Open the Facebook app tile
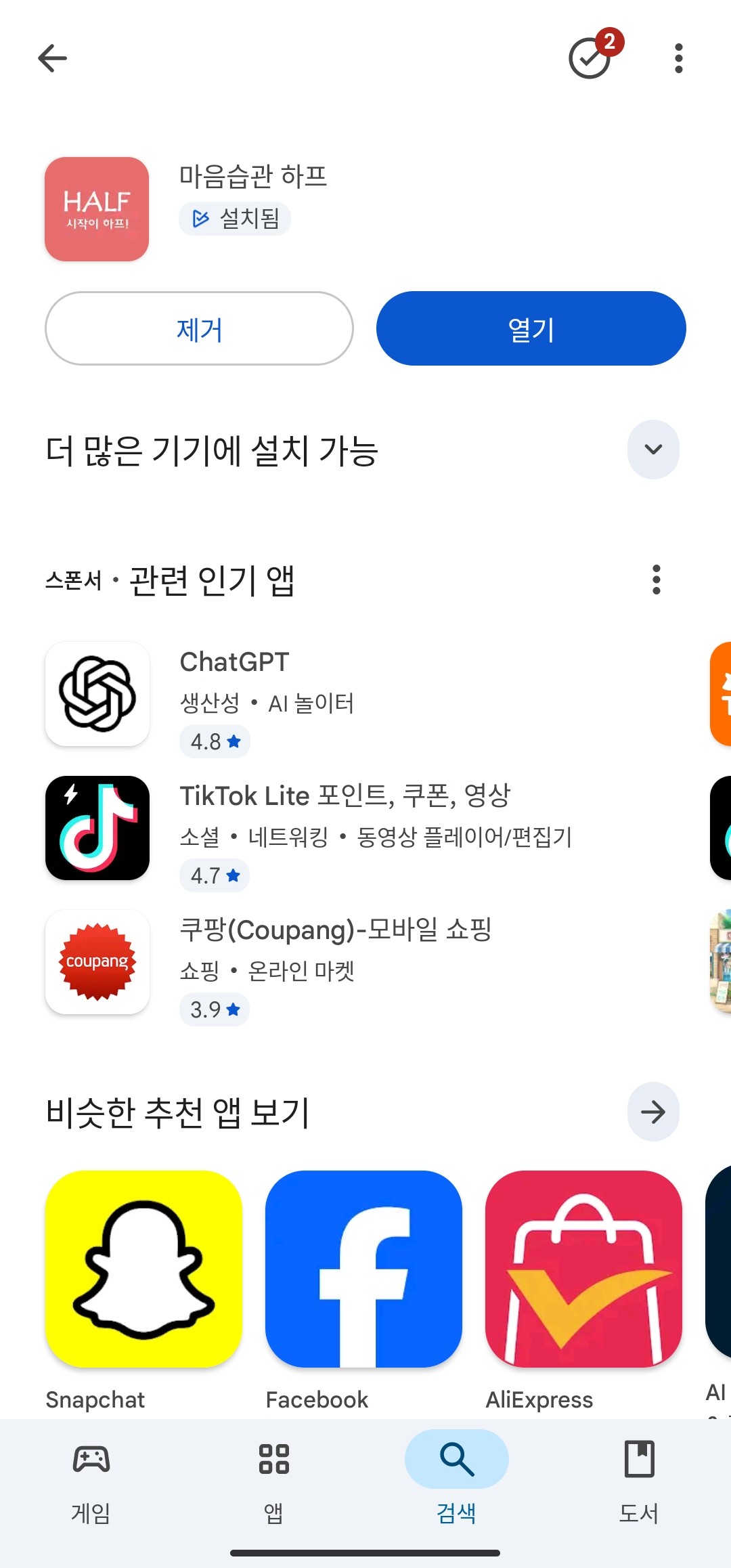731x1568 pixels. coord(363,1269)
